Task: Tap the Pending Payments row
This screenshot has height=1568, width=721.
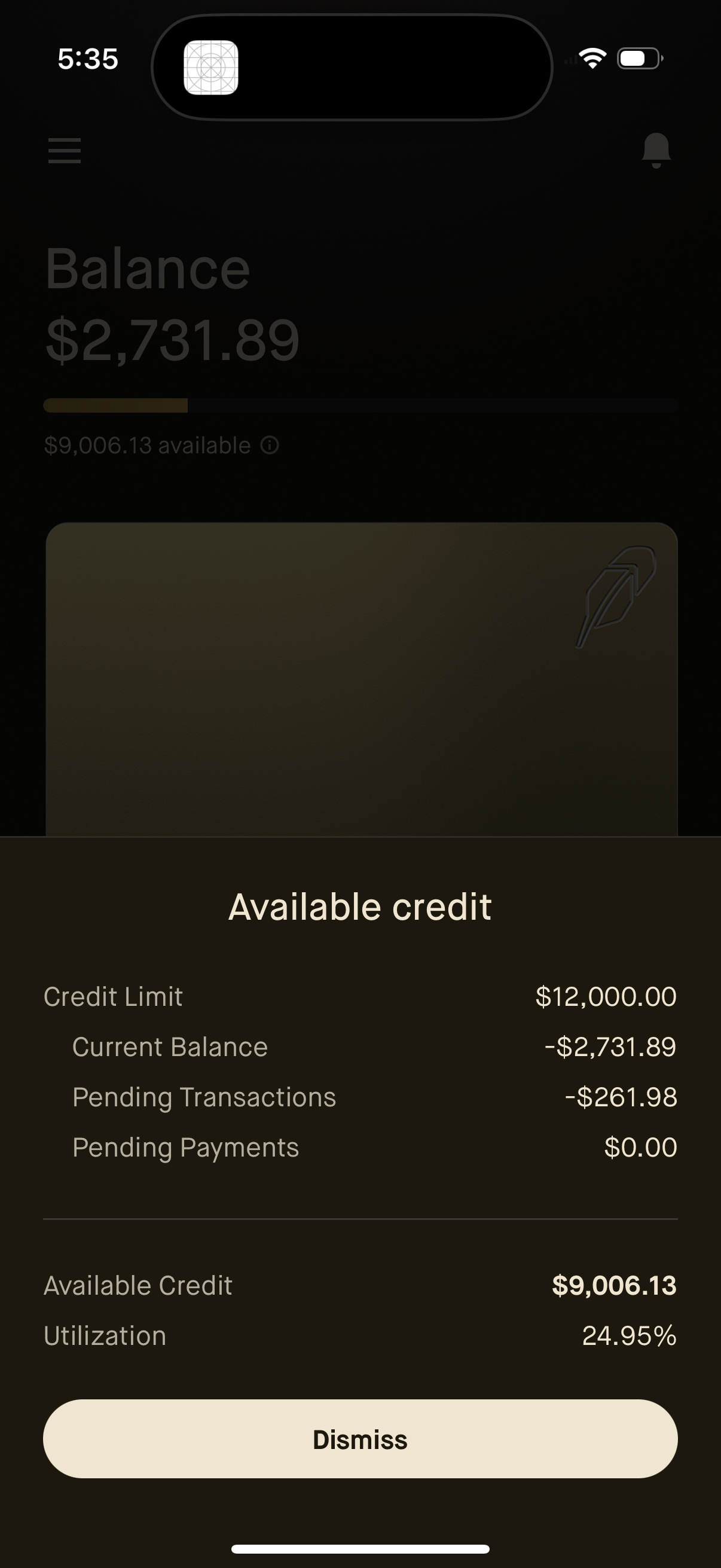Action: pos(360,1147)
